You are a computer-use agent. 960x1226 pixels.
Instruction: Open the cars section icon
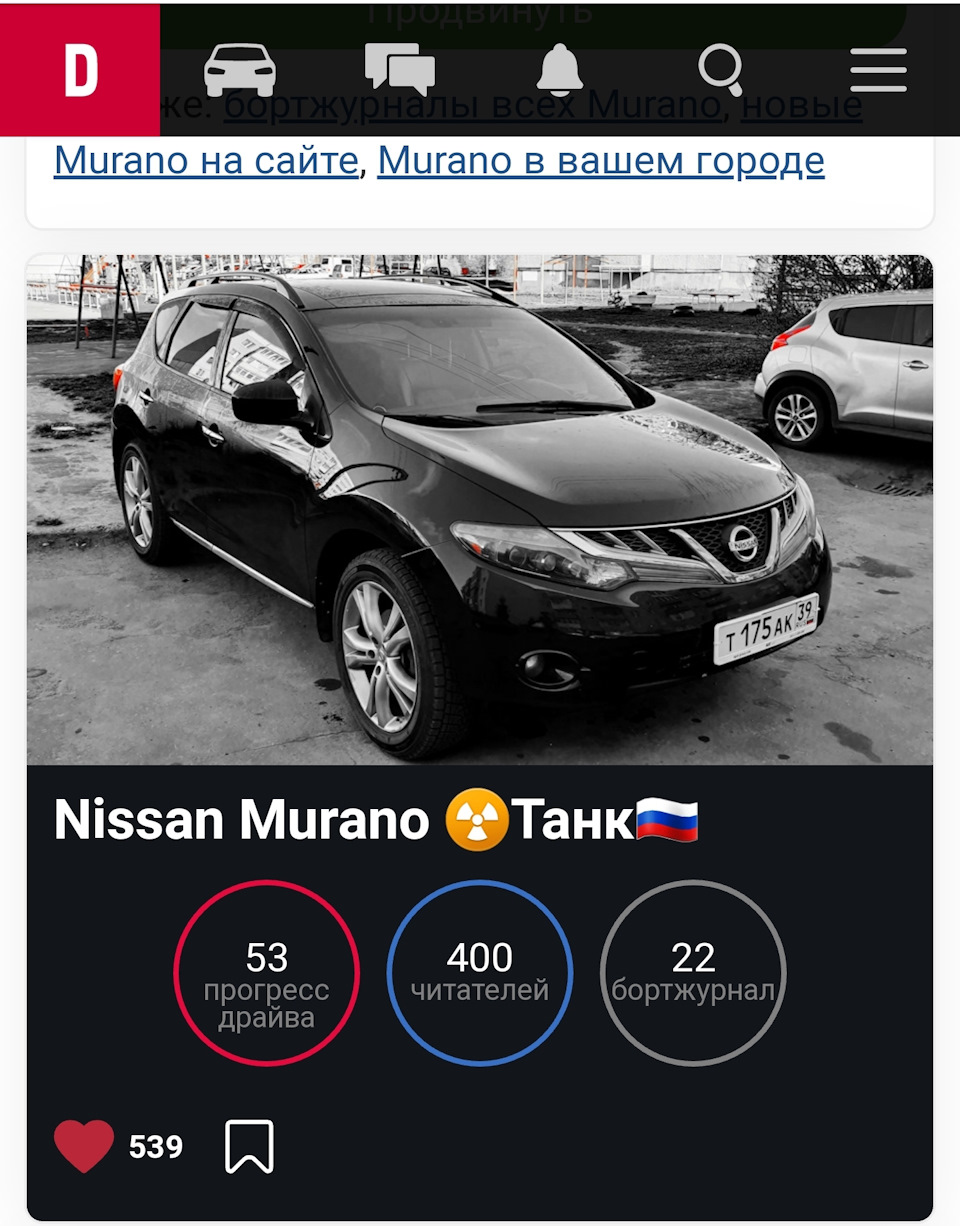pos(240,70)
